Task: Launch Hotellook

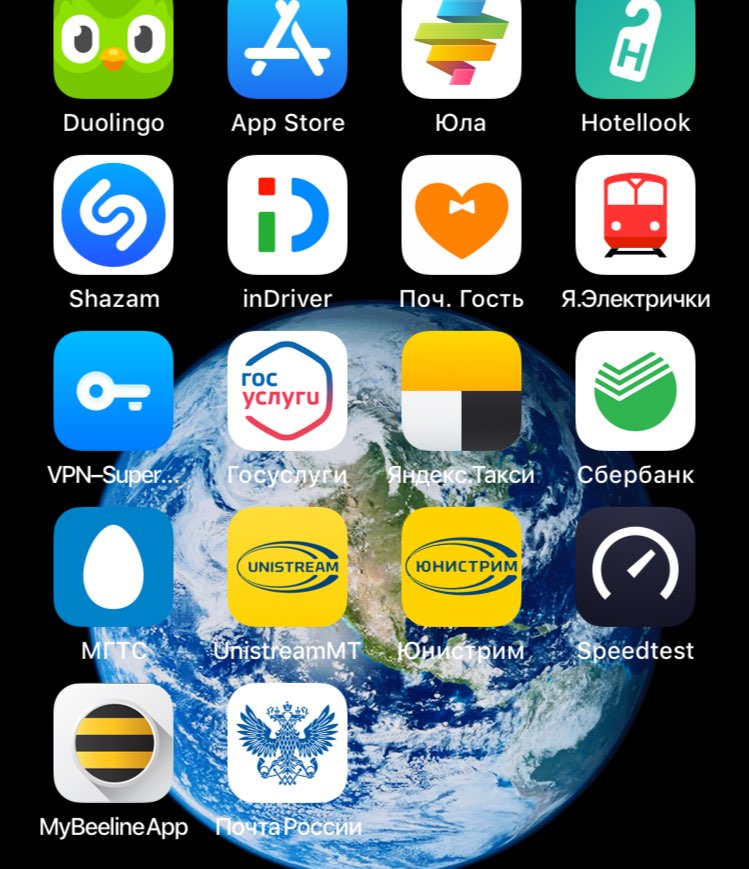Action: [x=635, y=45]
